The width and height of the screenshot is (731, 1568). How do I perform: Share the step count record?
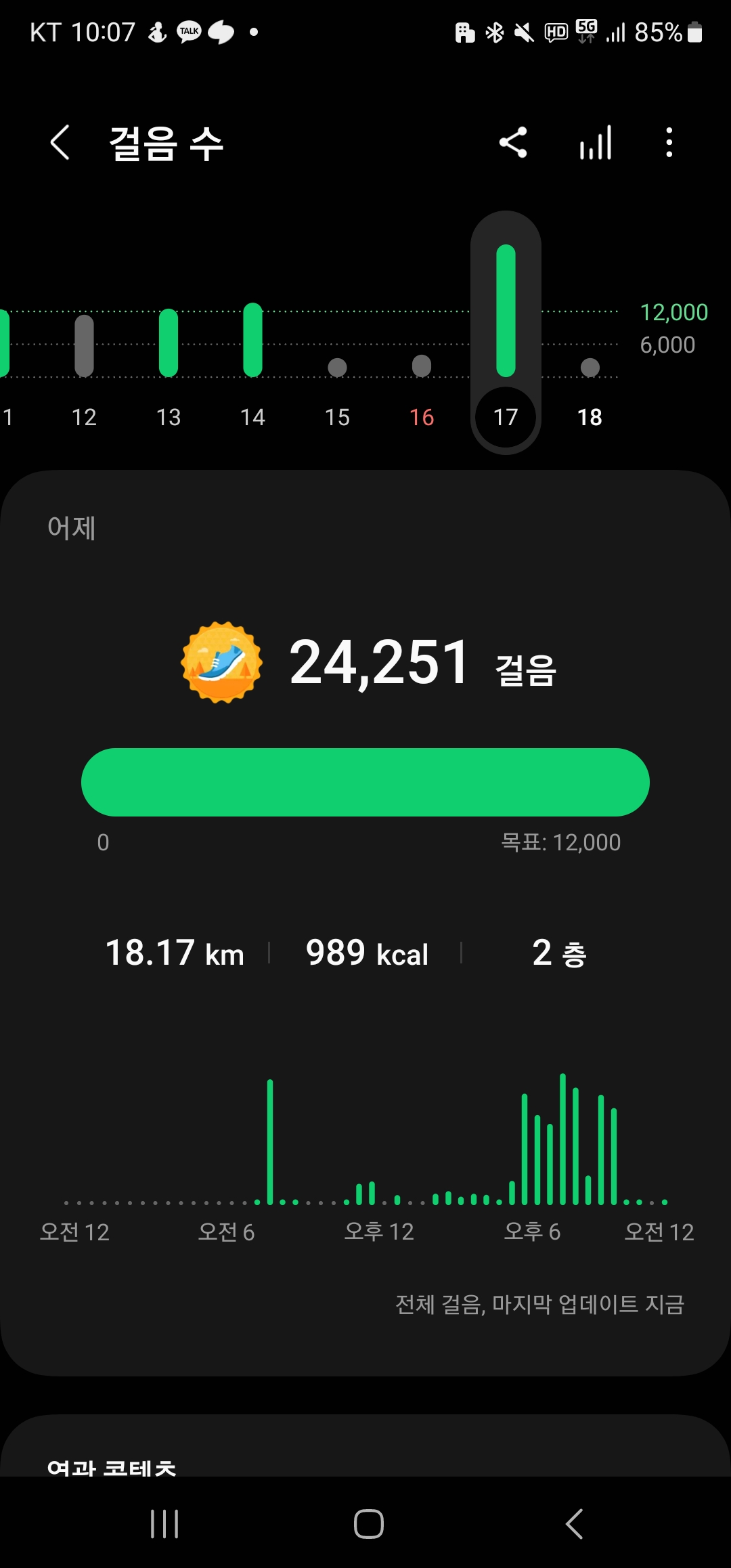point(513,143)
